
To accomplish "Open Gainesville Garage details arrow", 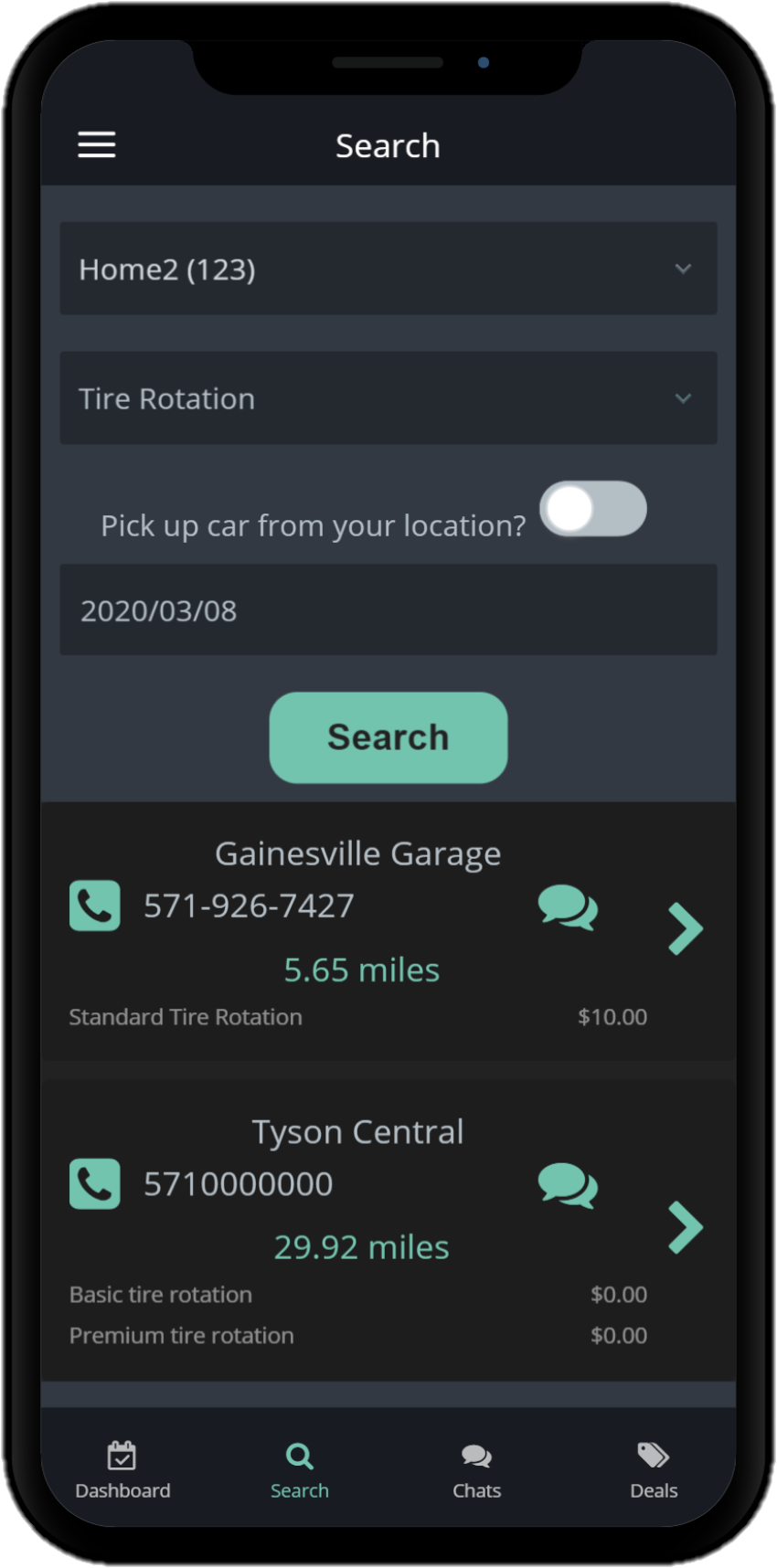I will (x=685, y=928).
